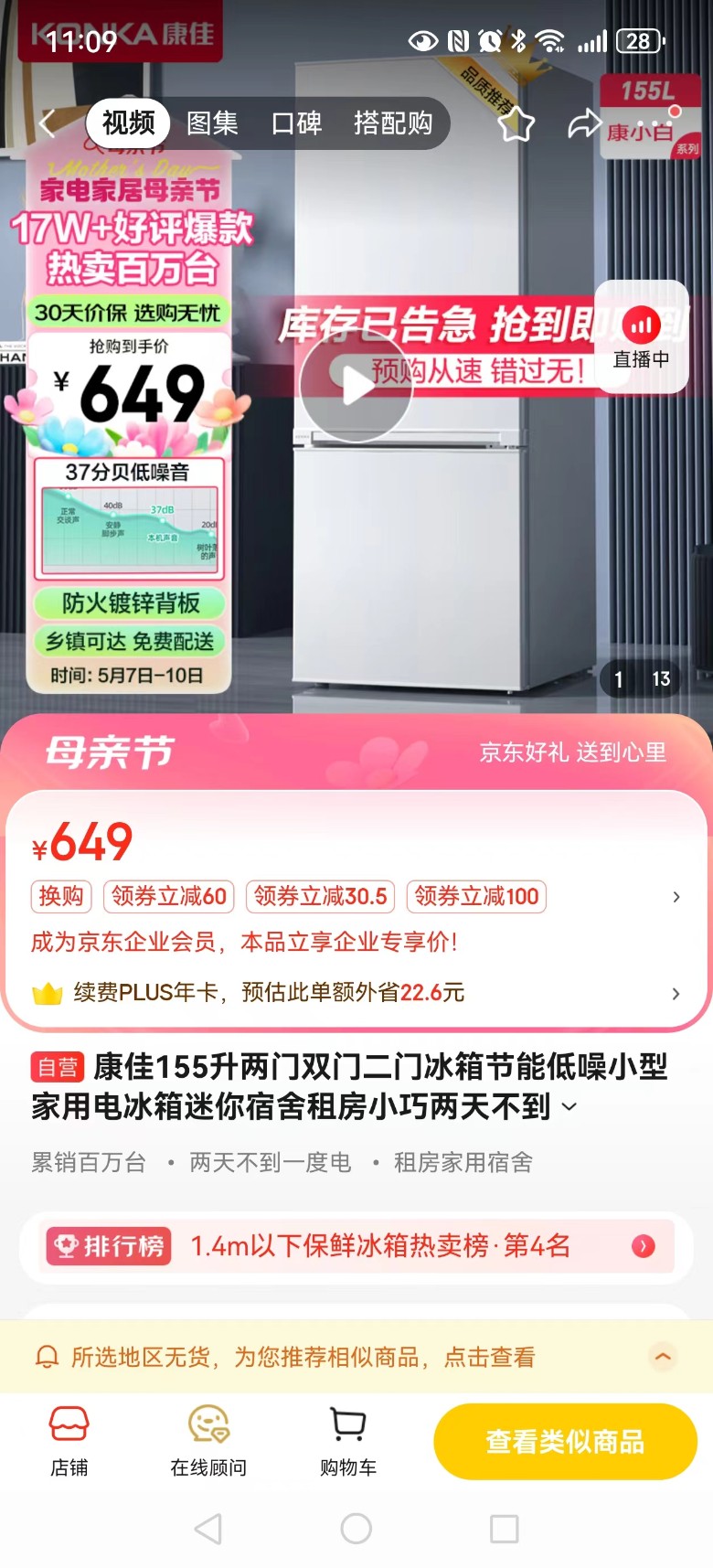The width and height of the screenshot is (713, 1568).
Task: Switch to the 口碑 tab
Action: [x=296, y=123]
